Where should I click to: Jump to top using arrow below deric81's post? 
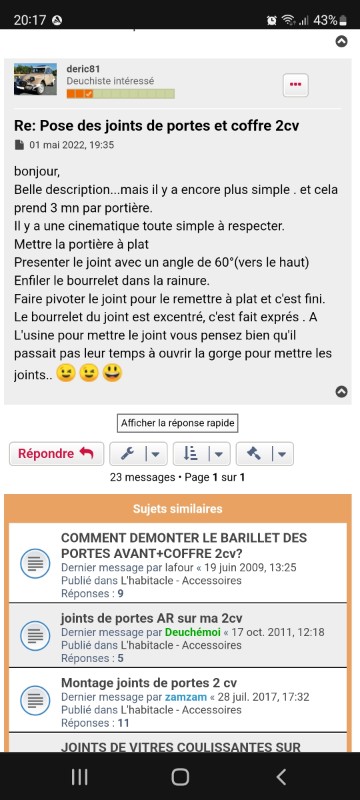pos(342,391)
